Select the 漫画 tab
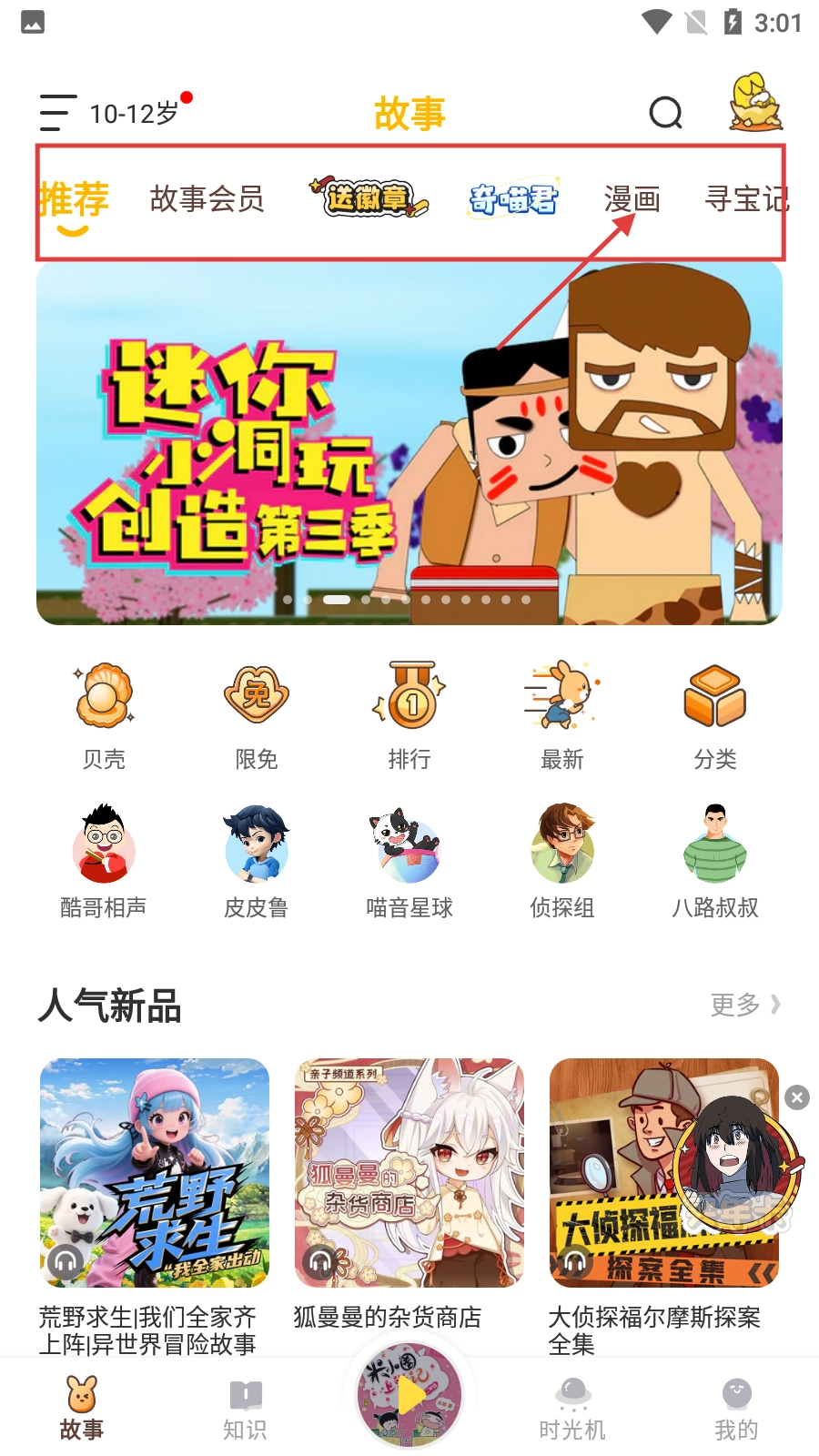 (632, 198)
